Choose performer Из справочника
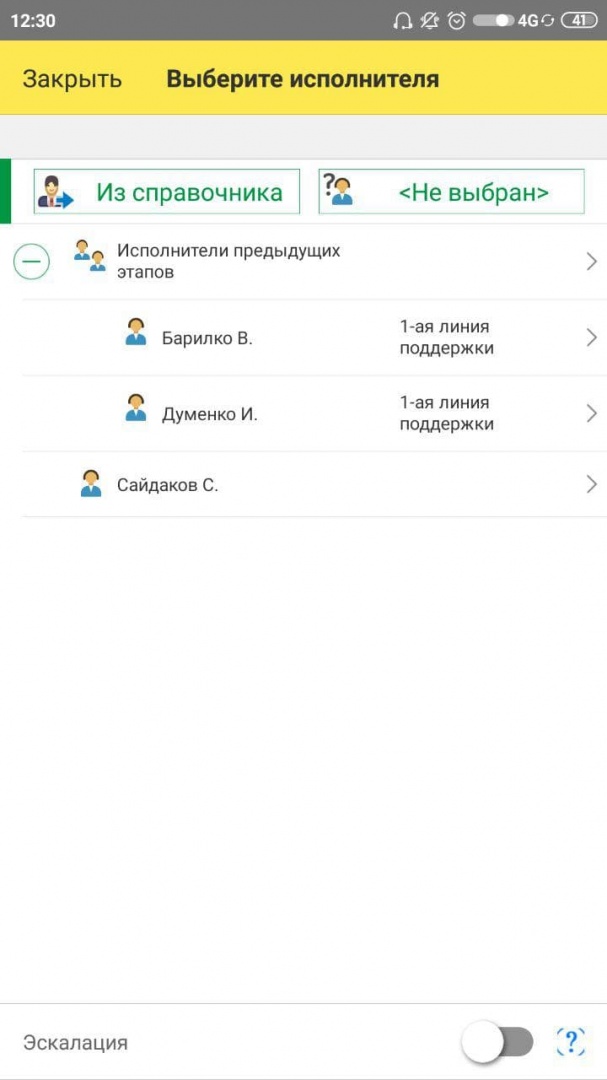Image resolution: width=607 pixels, height=1080 pixels. pos(167,191)
